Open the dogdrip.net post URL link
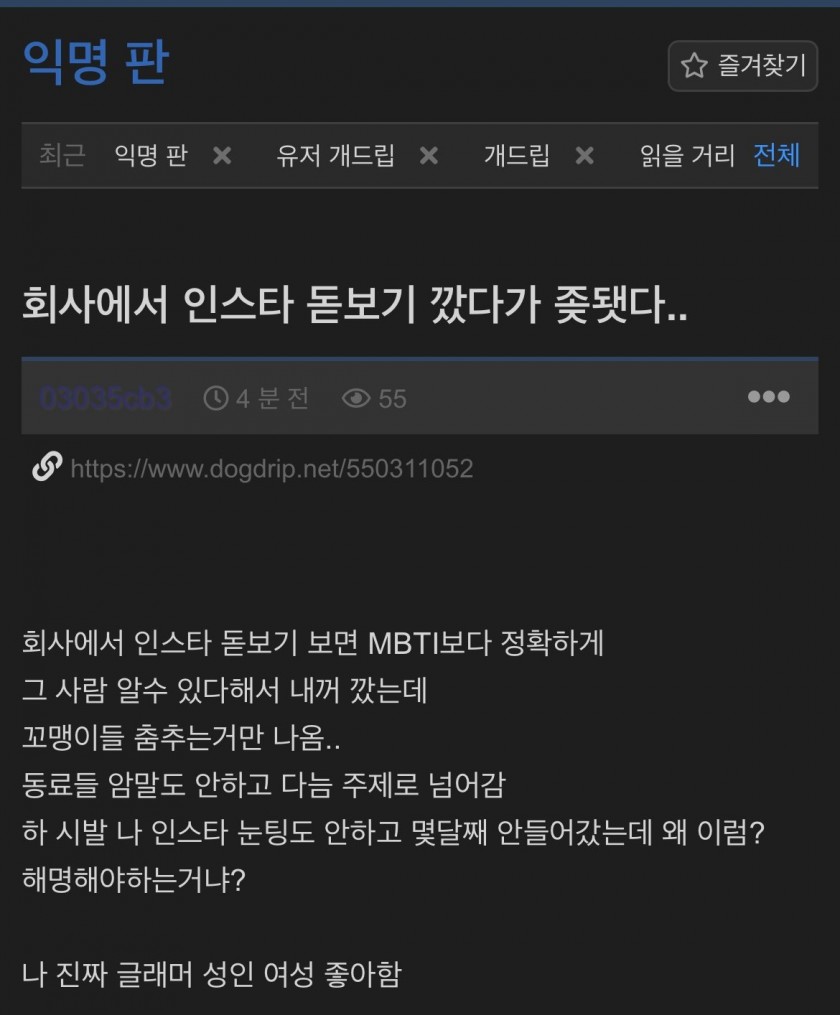 (271, 468)
